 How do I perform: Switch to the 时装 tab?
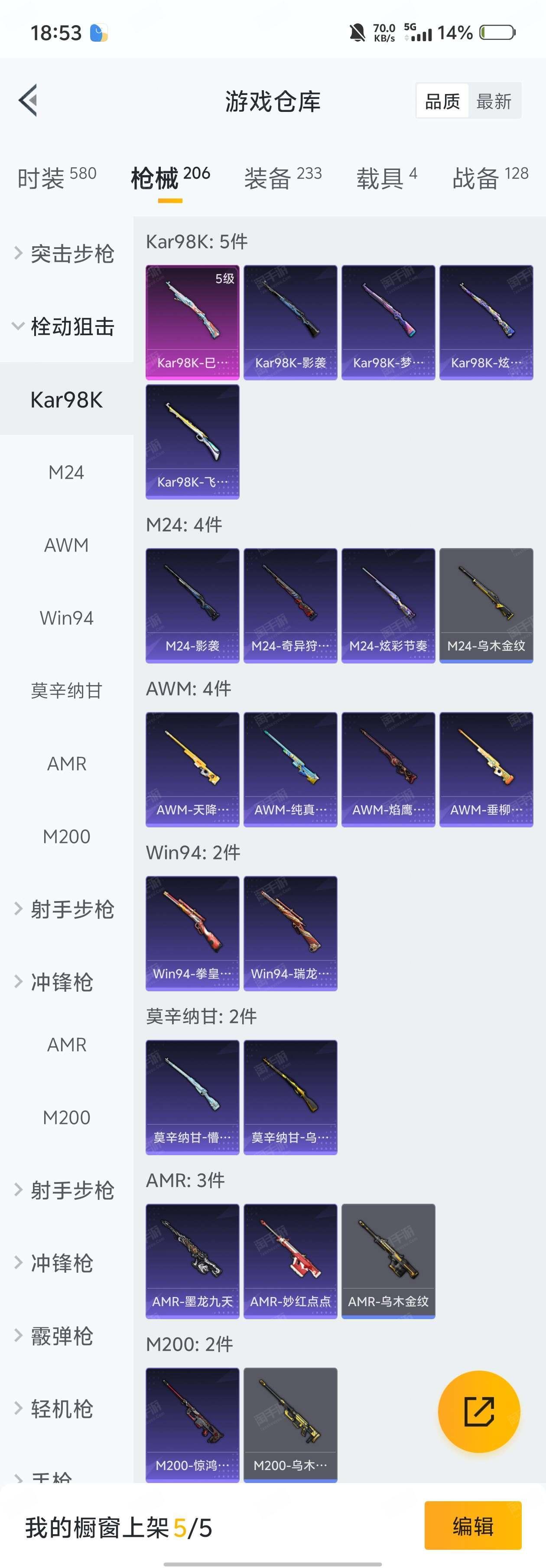(x=56, y=178)
